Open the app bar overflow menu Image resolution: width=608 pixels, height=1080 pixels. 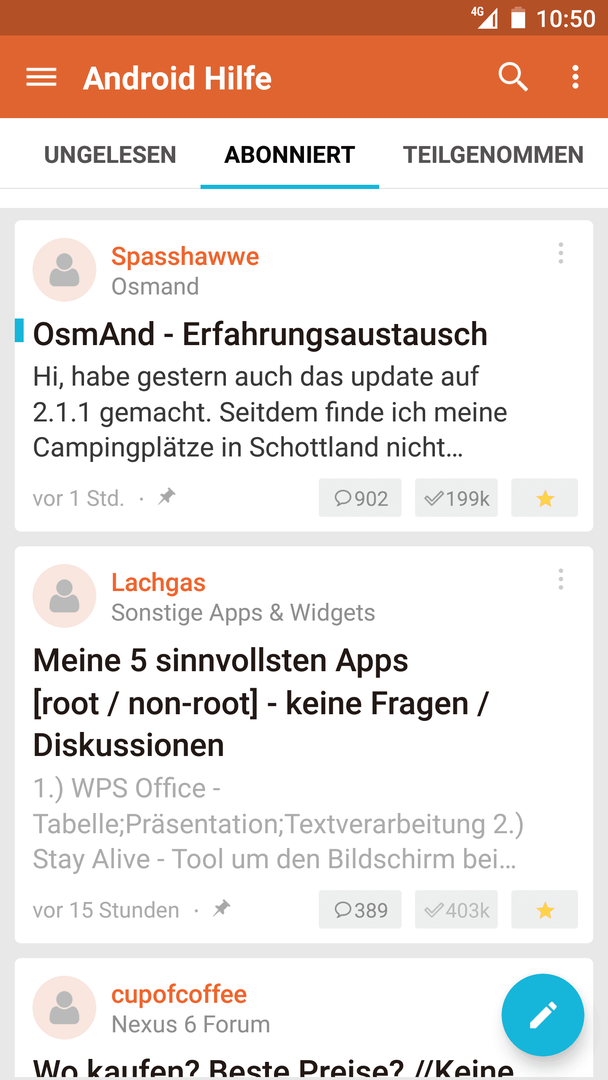pyautogui.click(x=576, y=77)
